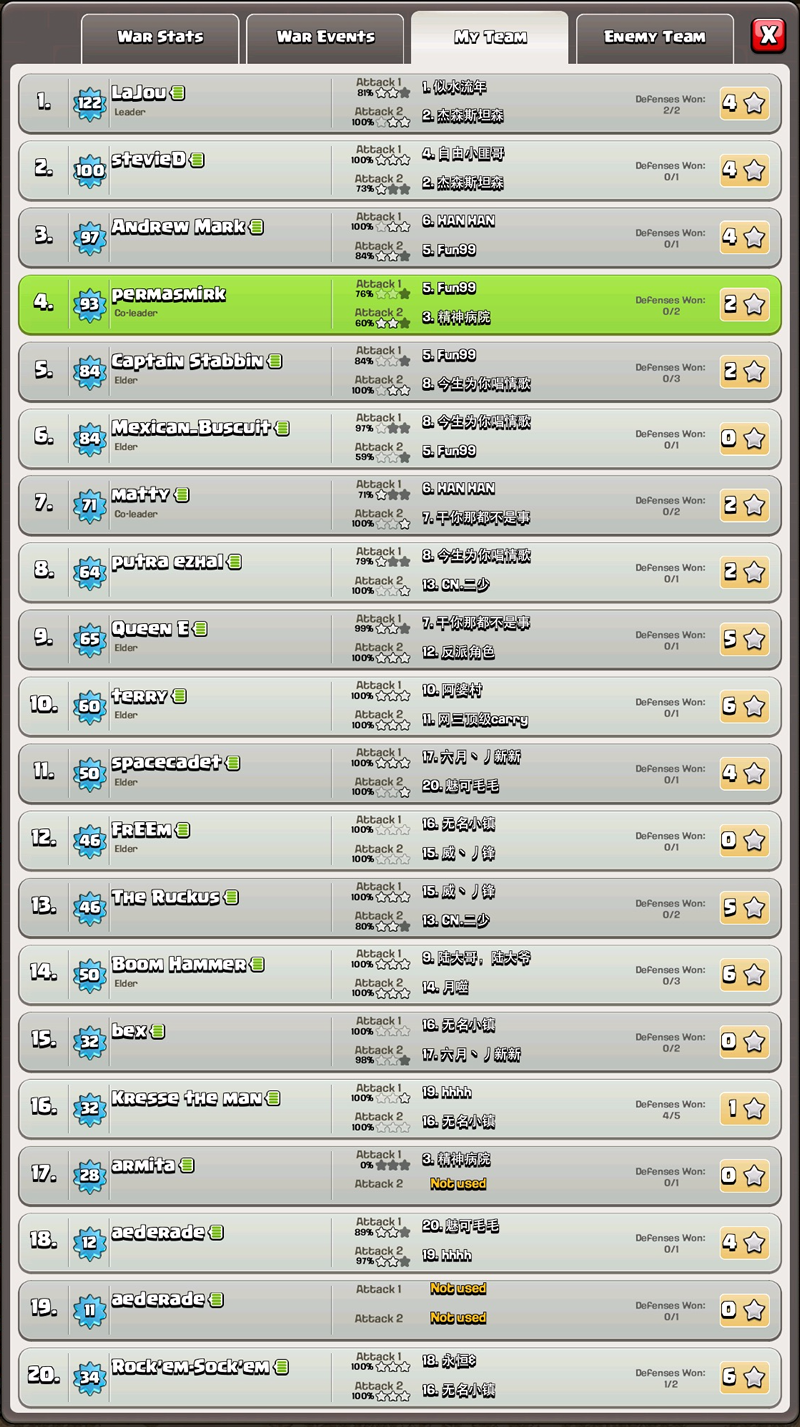Open Queen E's war entry
Viewport: 800px width, 1427px height.
pyautogui.click(x=400, y=639)
